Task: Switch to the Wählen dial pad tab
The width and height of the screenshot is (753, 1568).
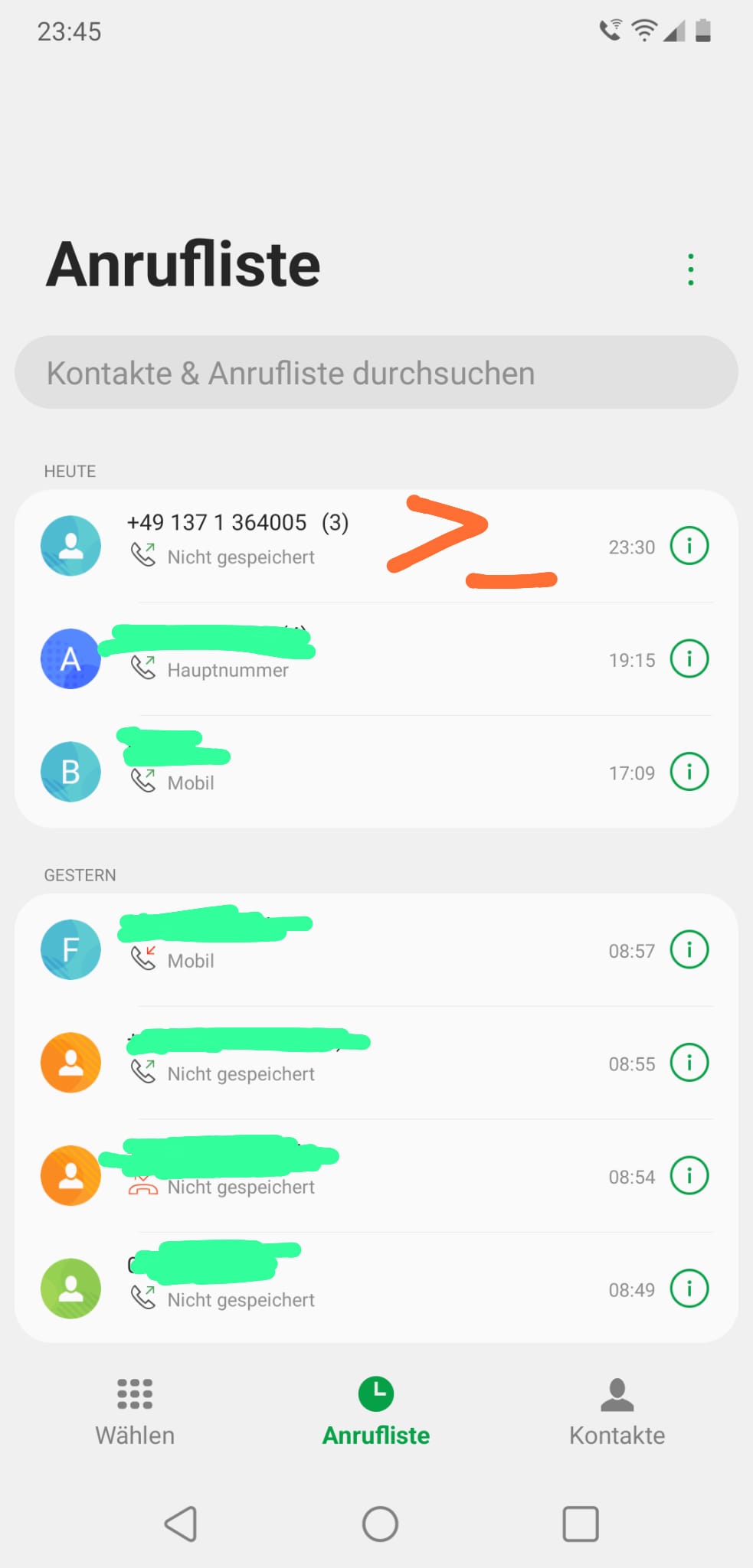Action: pos(135,1410)
